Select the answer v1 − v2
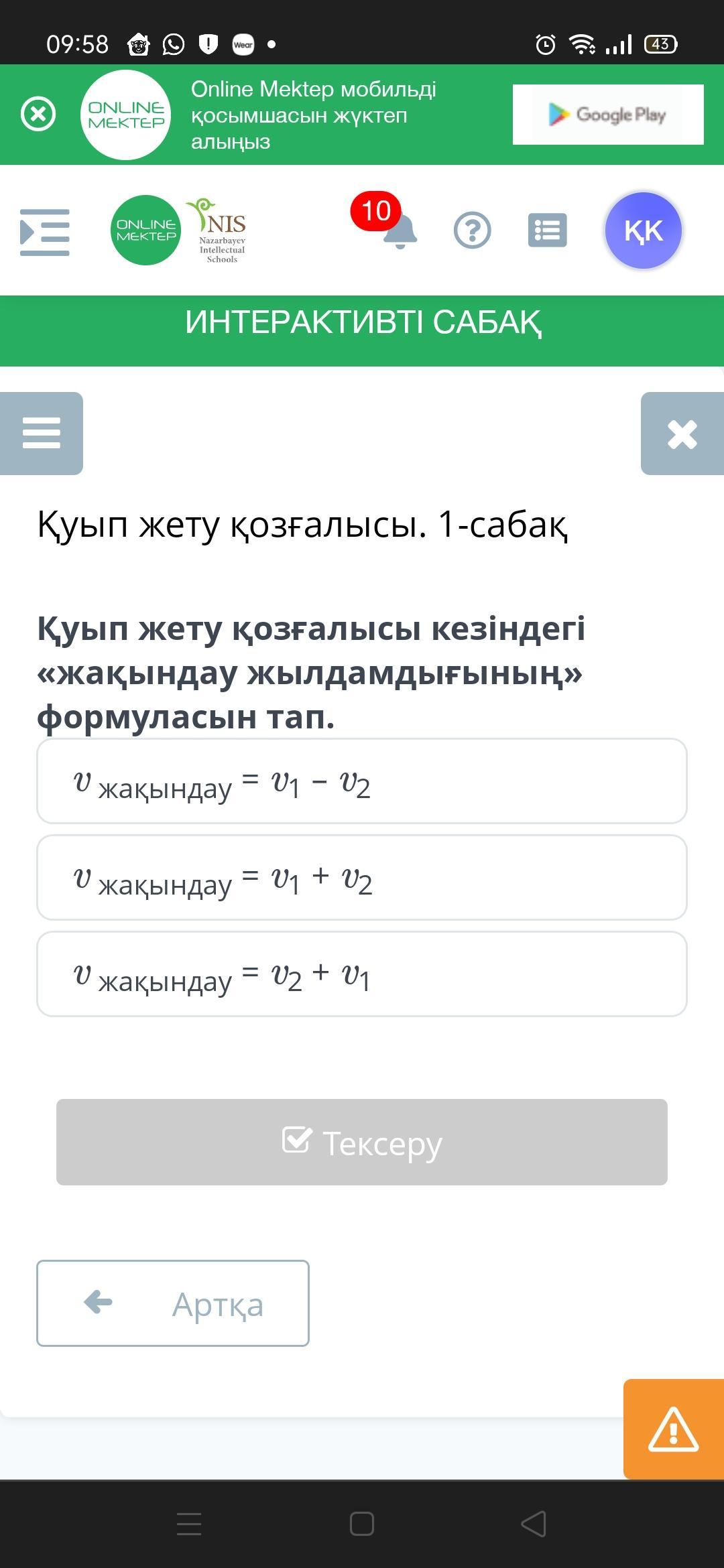This screenshot has height=1568, width=724. pyautogui.click(x=362, y=781)
